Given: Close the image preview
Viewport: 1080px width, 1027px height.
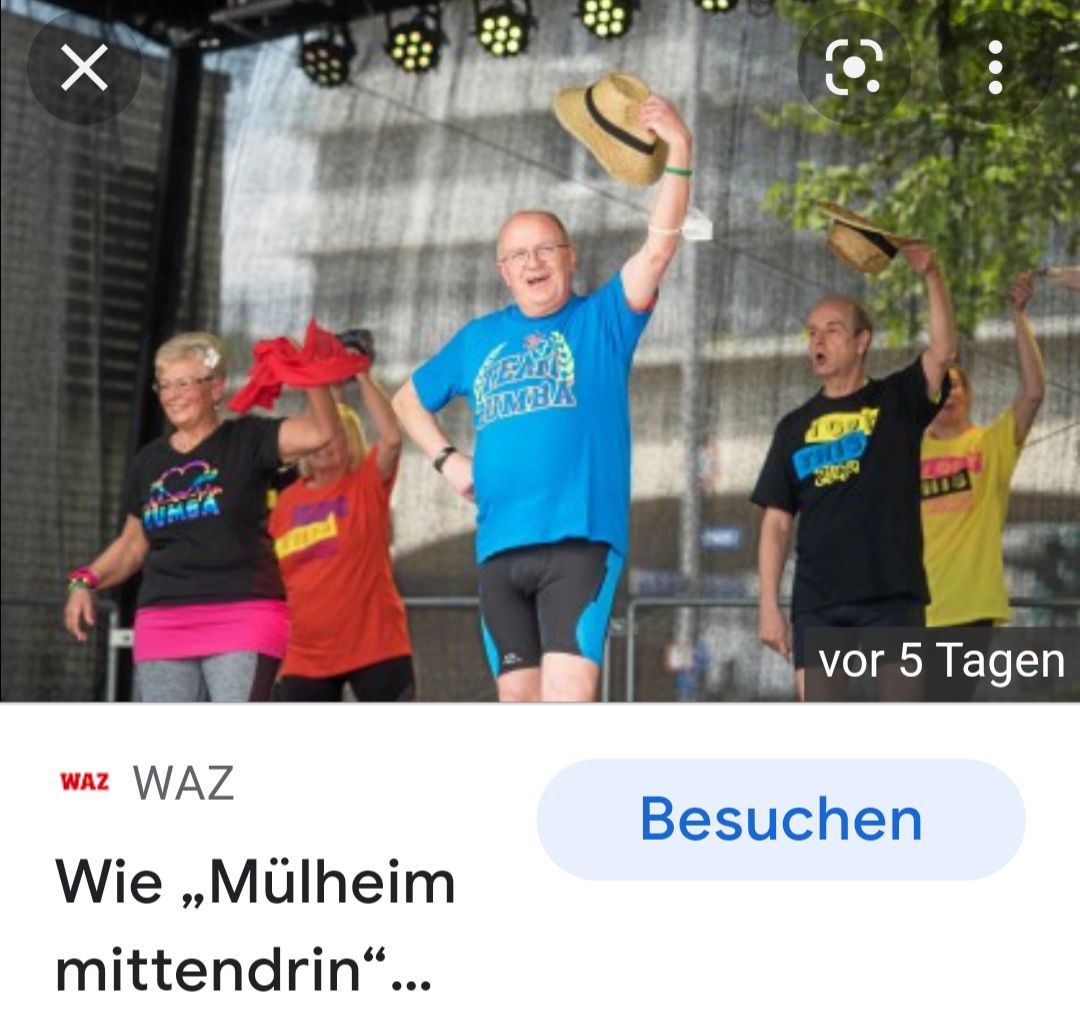Looking at the screenshot, I should tap(84, 68).
